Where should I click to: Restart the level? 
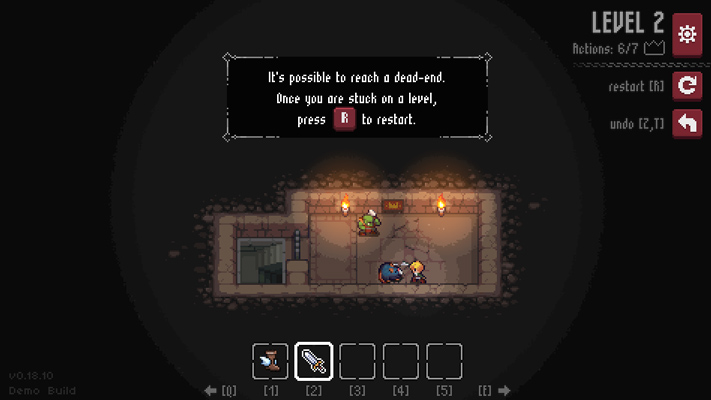pyautogui.click(x=687, y=86)
